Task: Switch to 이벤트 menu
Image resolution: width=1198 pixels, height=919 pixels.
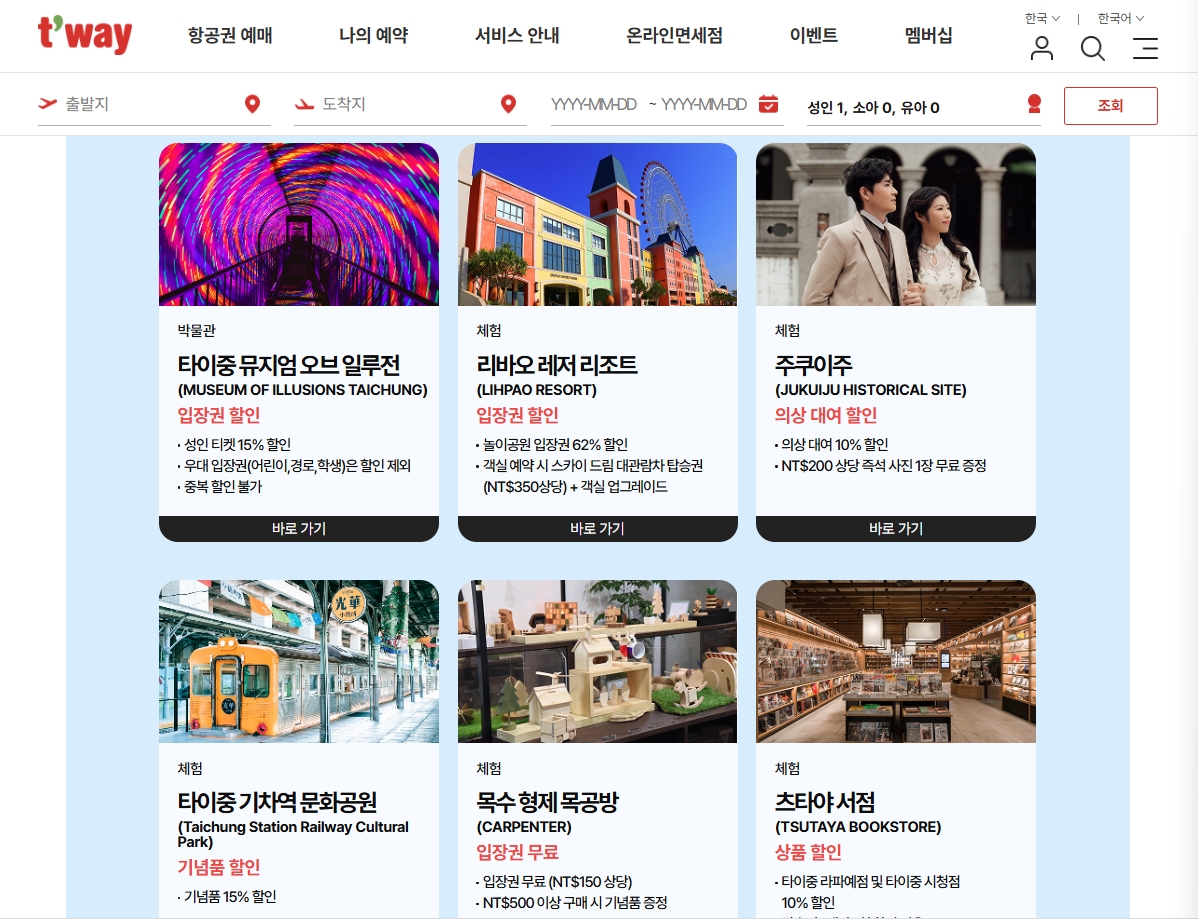Action: tap(813, 36)
